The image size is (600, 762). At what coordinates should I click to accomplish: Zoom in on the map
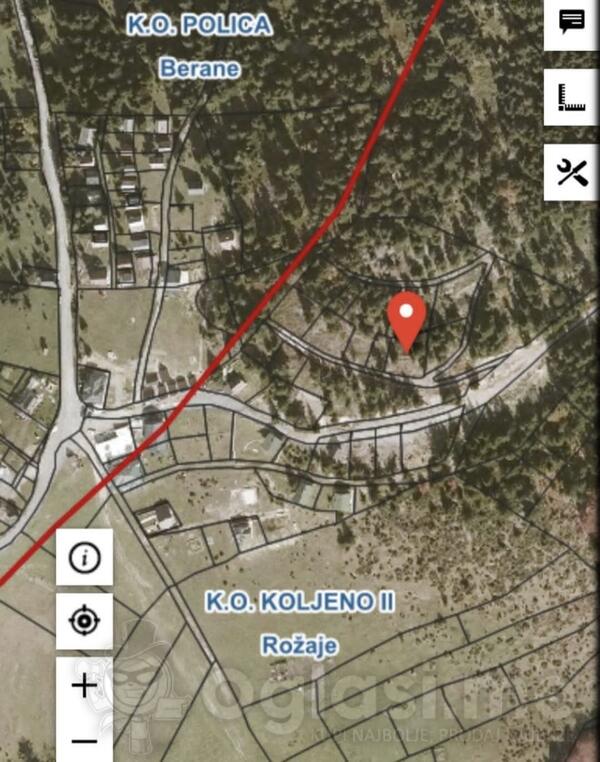pos(84,686)
